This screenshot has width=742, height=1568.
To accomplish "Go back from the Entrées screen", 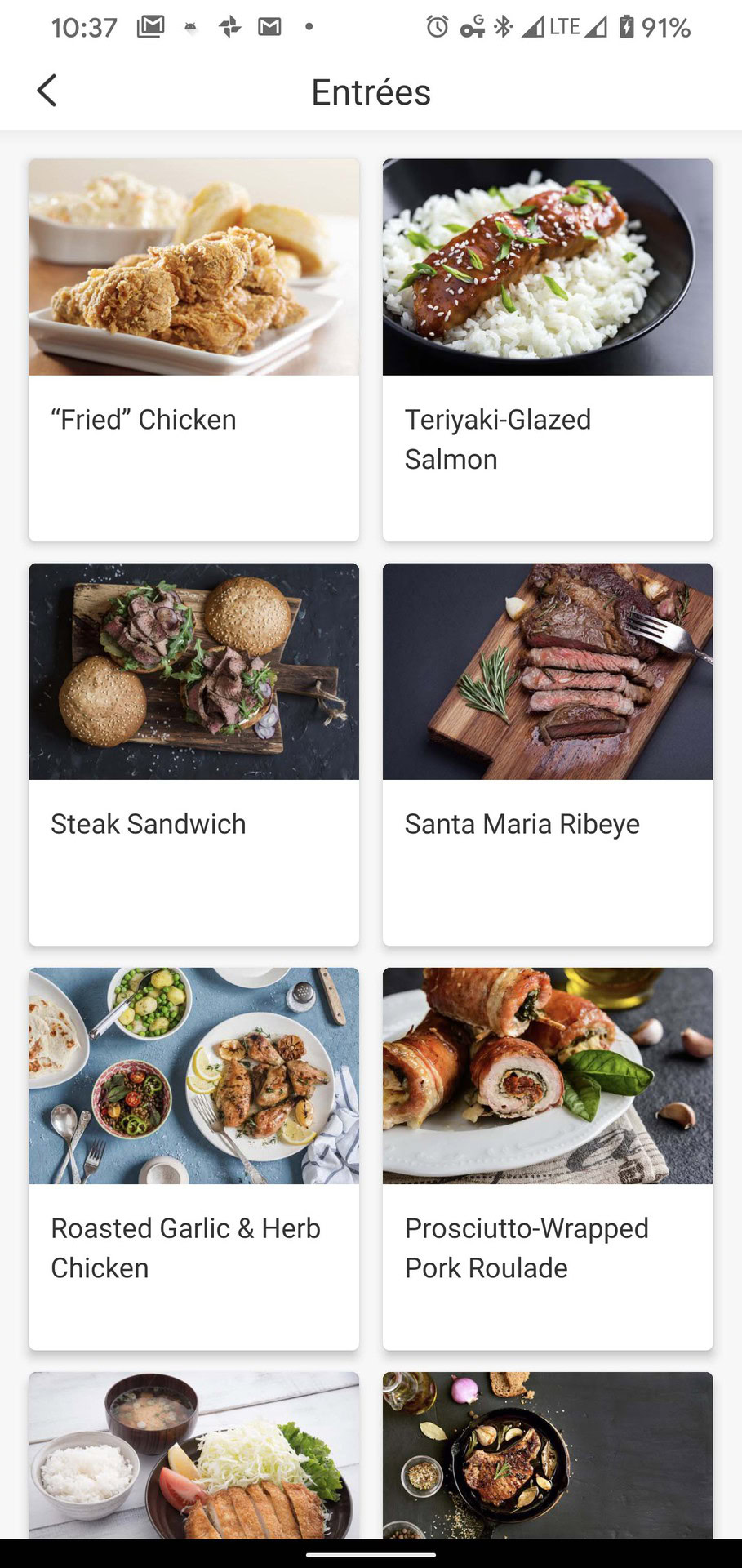I will click(47, 91).
